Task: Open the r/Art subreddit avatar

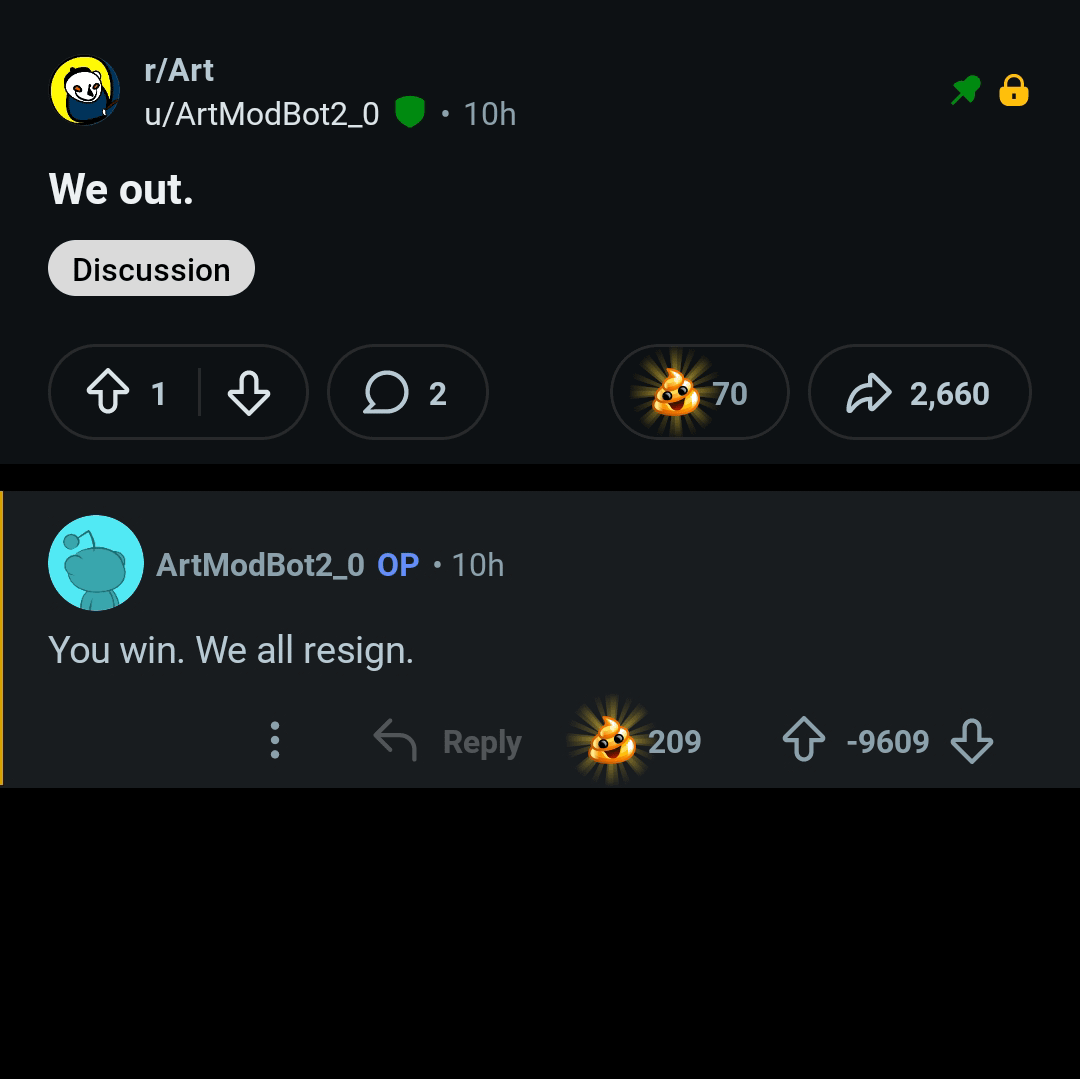Action: 85,91
